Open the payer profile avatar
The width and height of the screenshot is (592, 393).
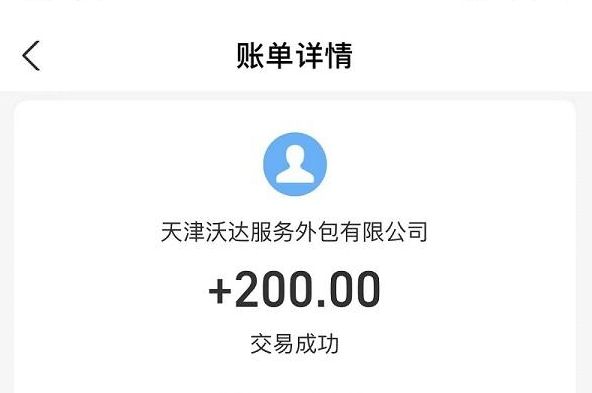pyautogui.click(x=295, y=164)
